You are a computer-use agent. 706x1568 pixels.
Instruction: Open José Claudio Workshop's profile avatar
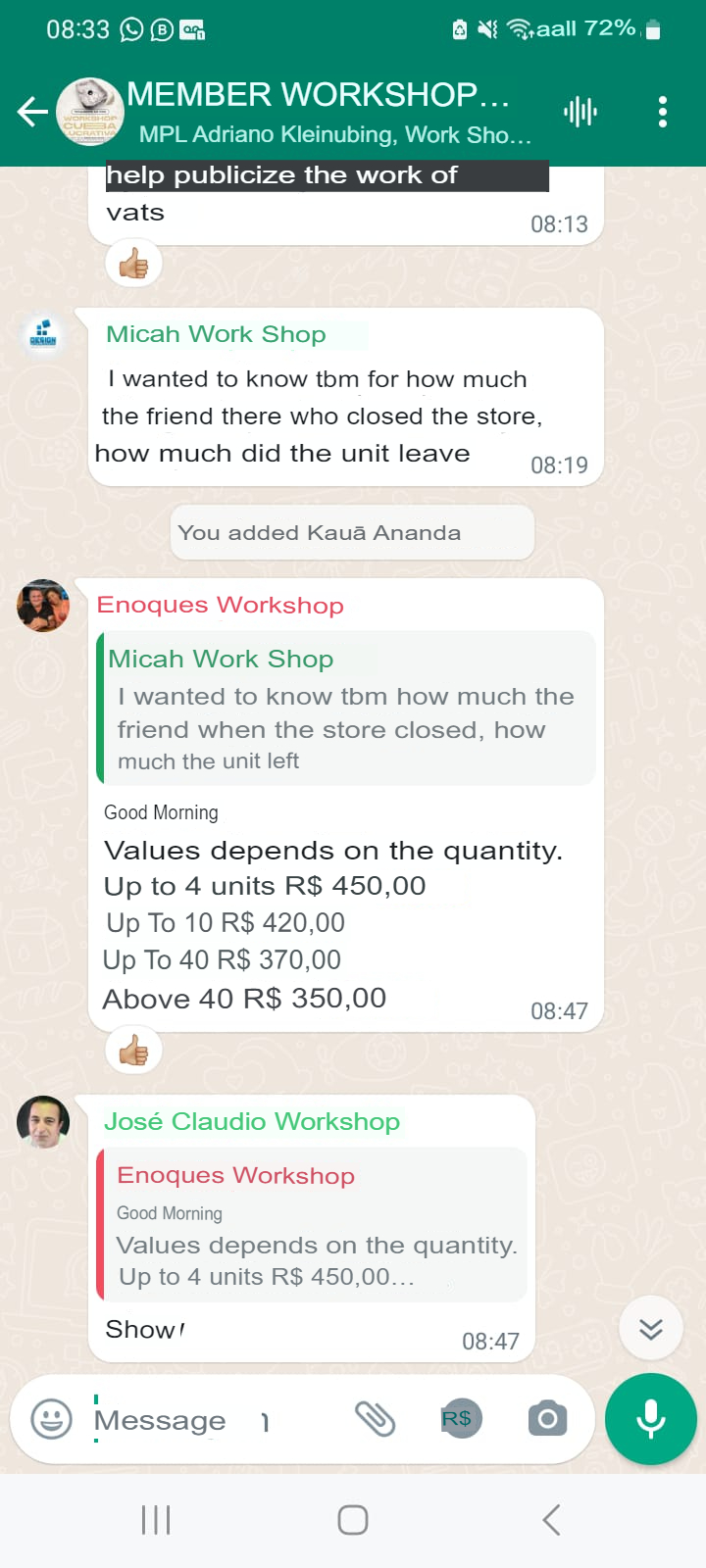(x=43, y=1121)
